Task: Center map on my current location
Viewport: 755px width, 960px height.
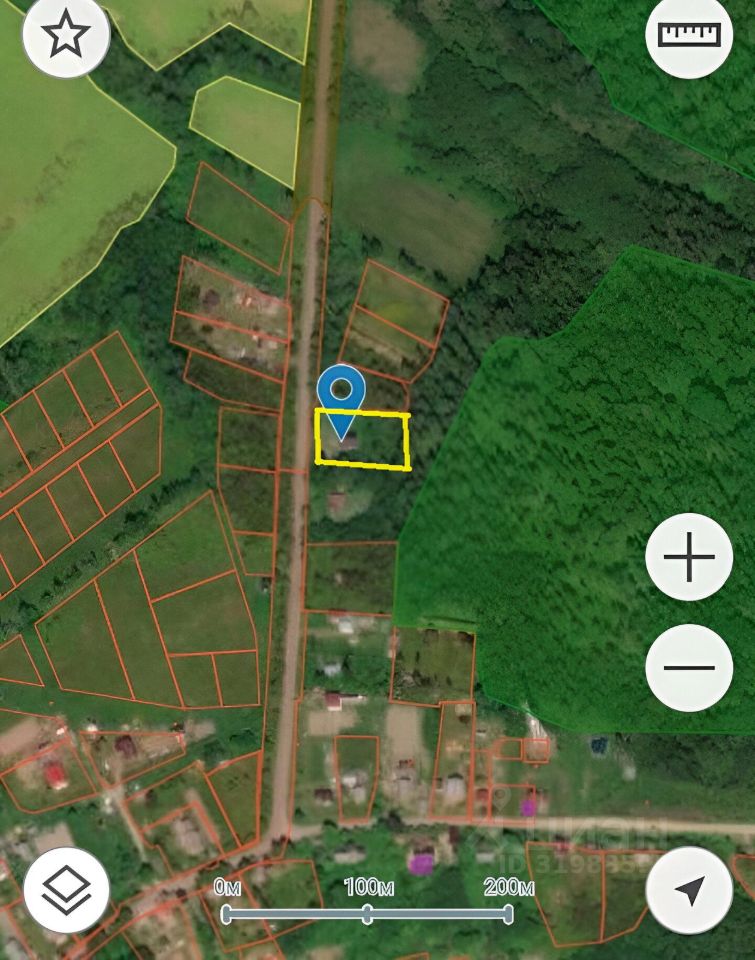Action: tap(689, 889)
